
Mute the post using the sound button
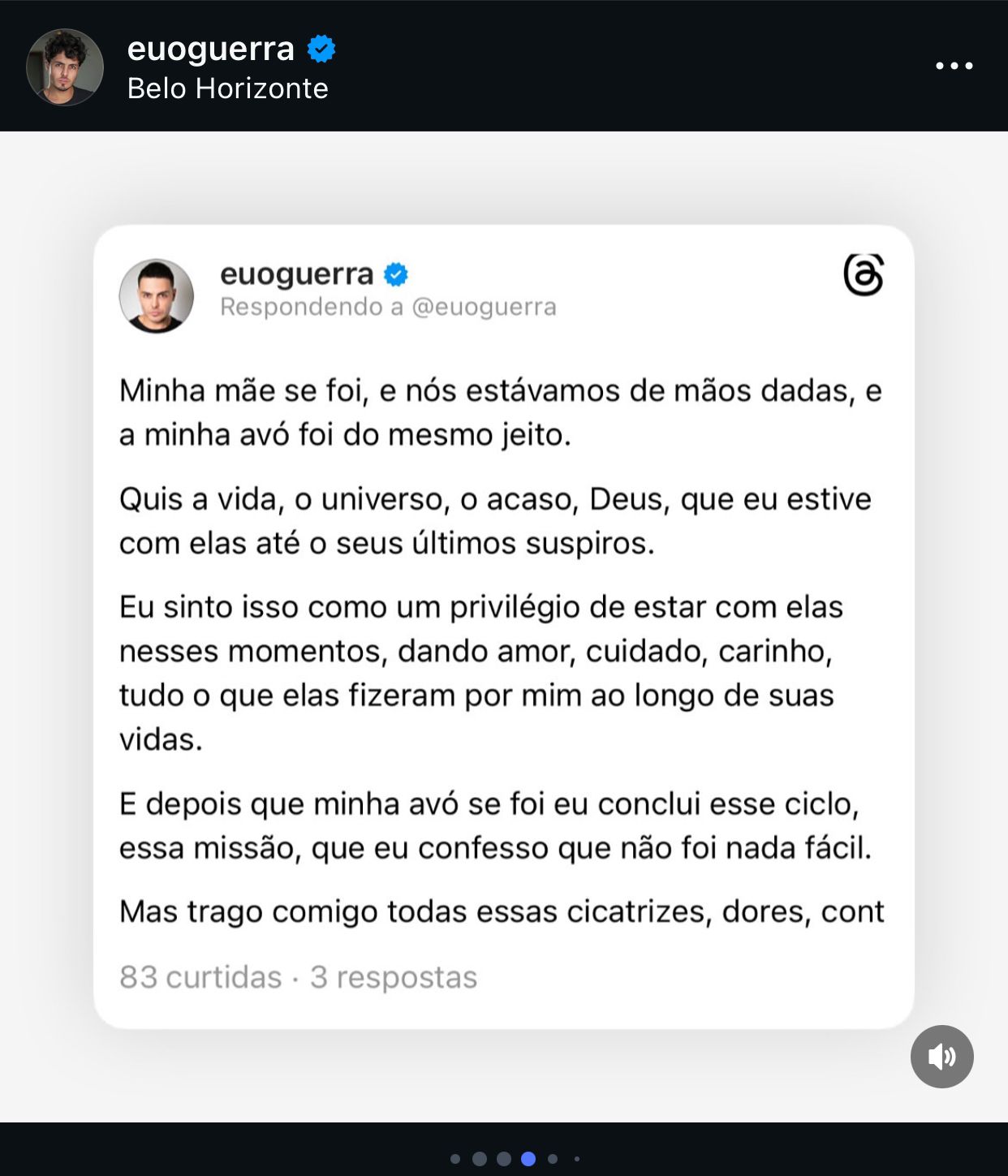[x=941, y=1056]
